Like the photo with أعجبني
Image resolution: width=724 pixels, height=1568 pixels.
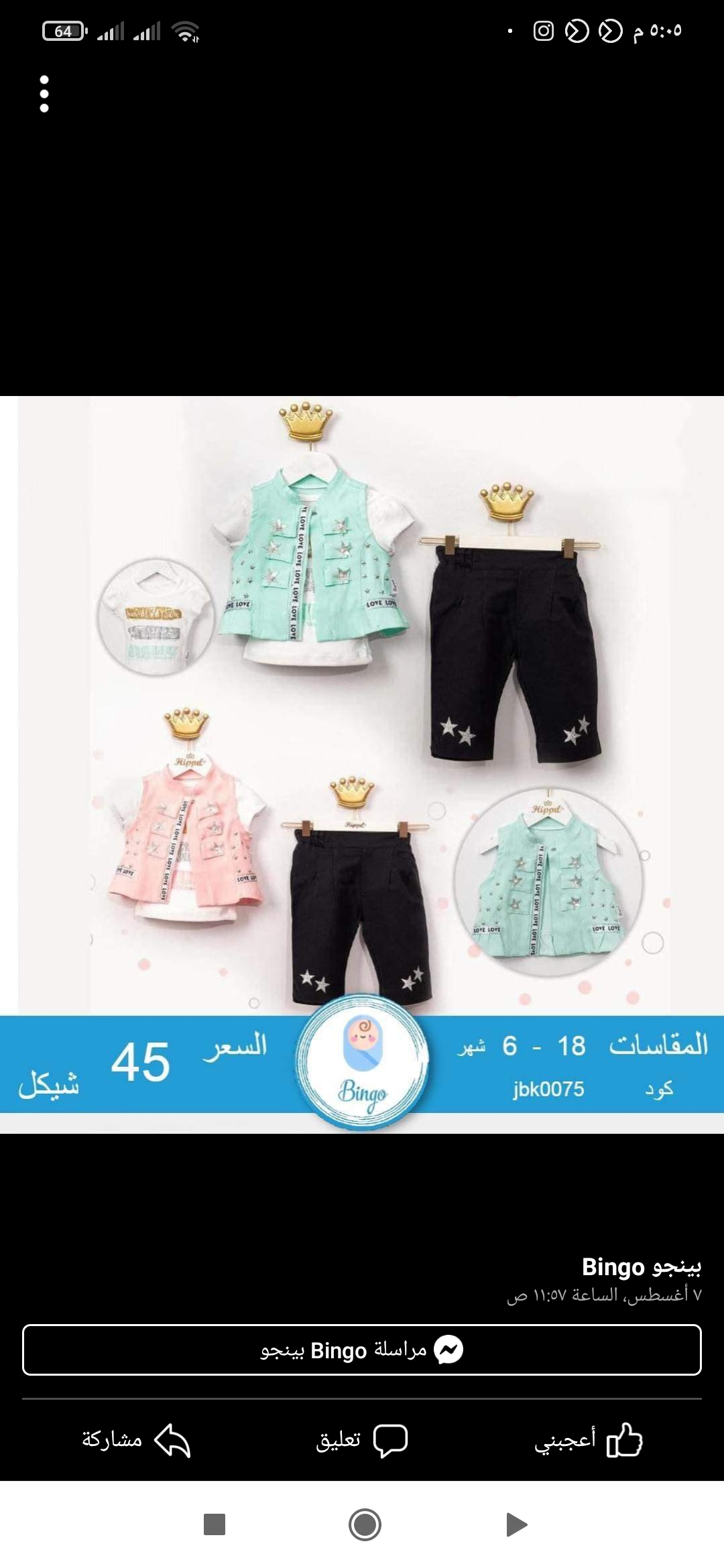click(x=589, y=1439)
